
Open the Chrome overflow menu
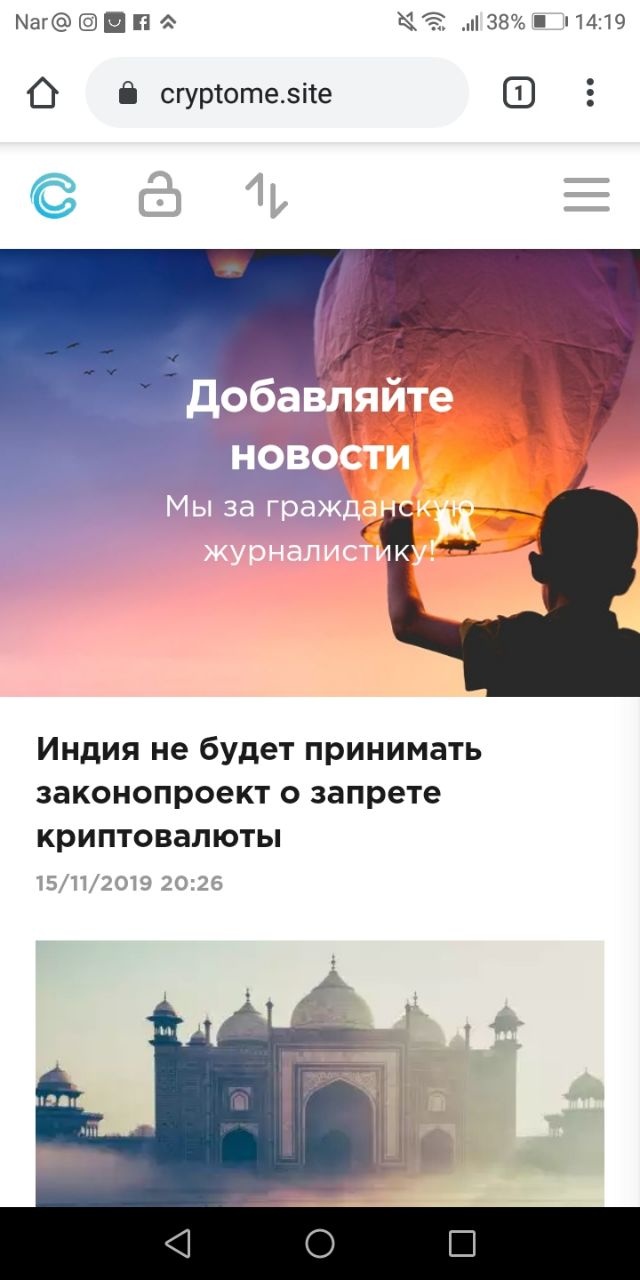click(x=590, y=94)
